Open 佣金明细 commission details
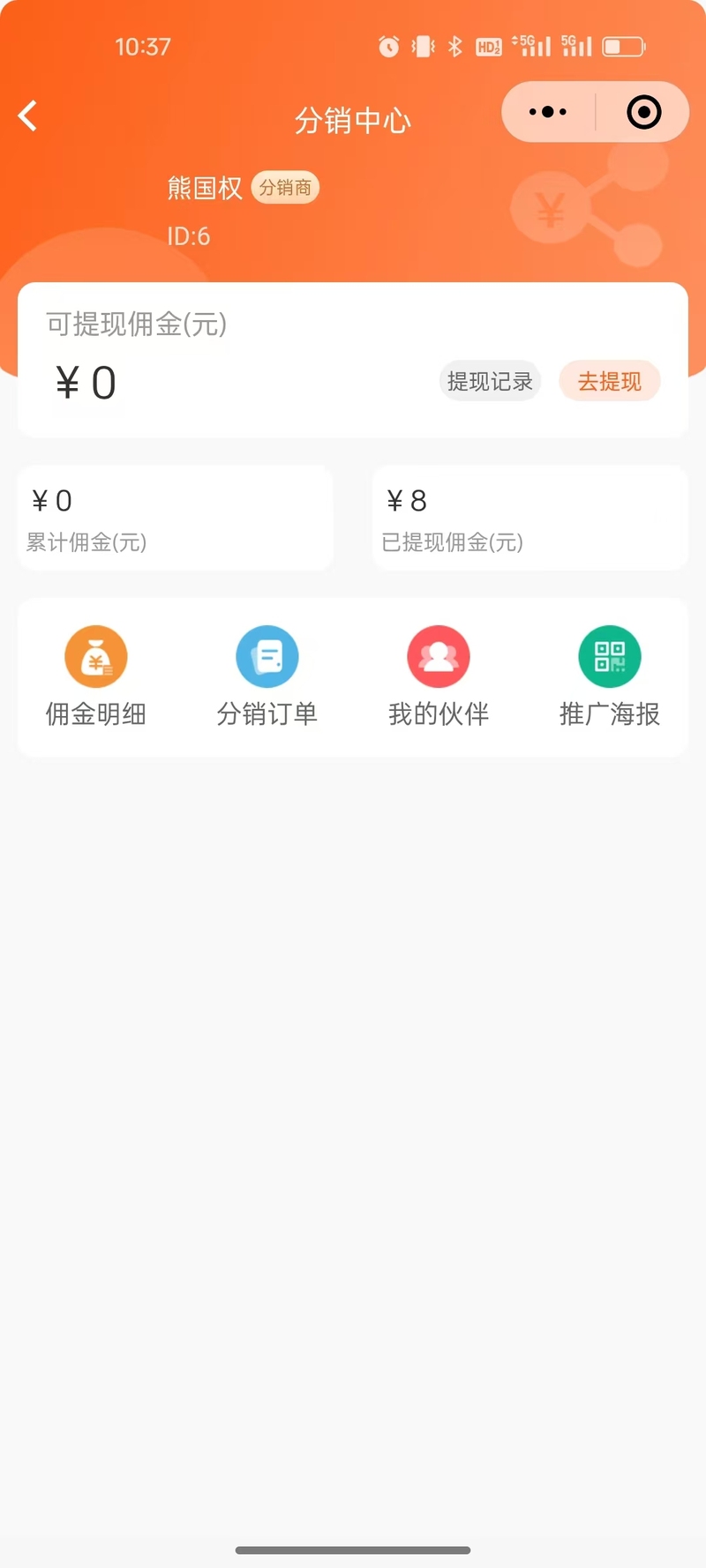The height and width of the screenshot is (1568, 706). 96,676
